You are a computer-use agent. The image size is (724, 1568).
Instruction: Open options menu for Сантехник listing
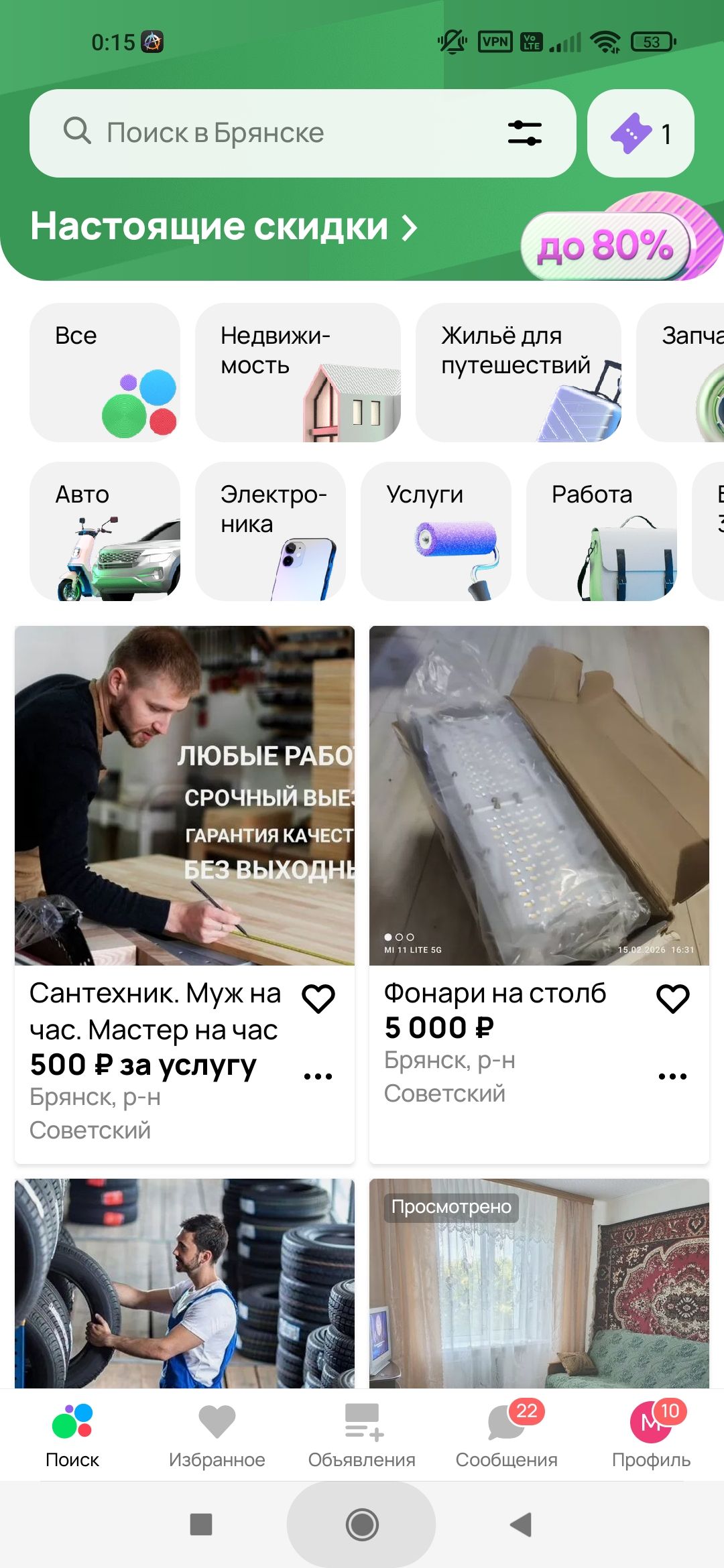click(x=318, y=1074)
